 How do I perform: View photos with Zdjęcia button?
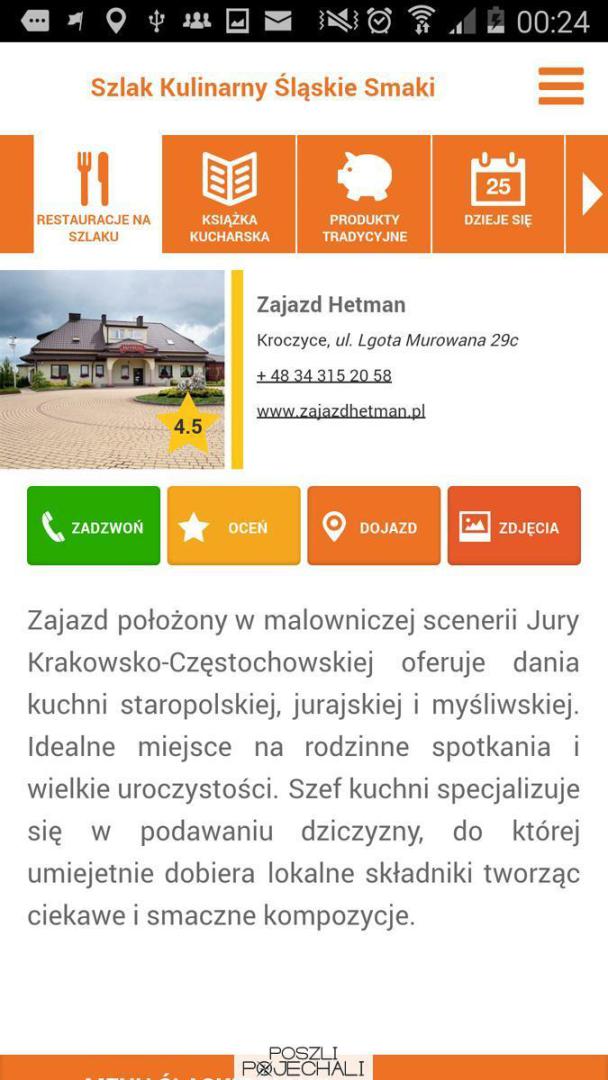(513, 526)
